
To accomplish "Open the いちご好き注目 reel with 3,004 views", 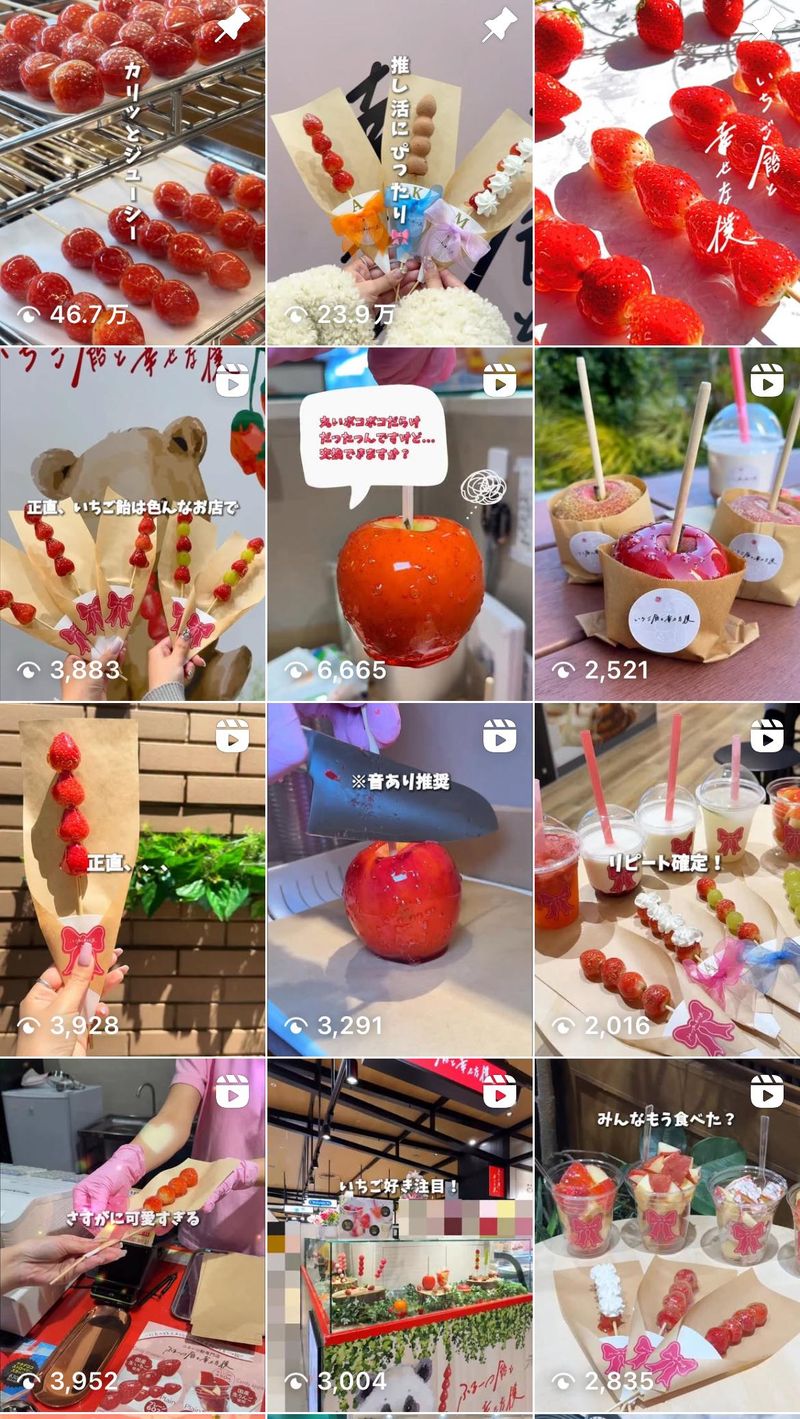I will [400, 1235].
